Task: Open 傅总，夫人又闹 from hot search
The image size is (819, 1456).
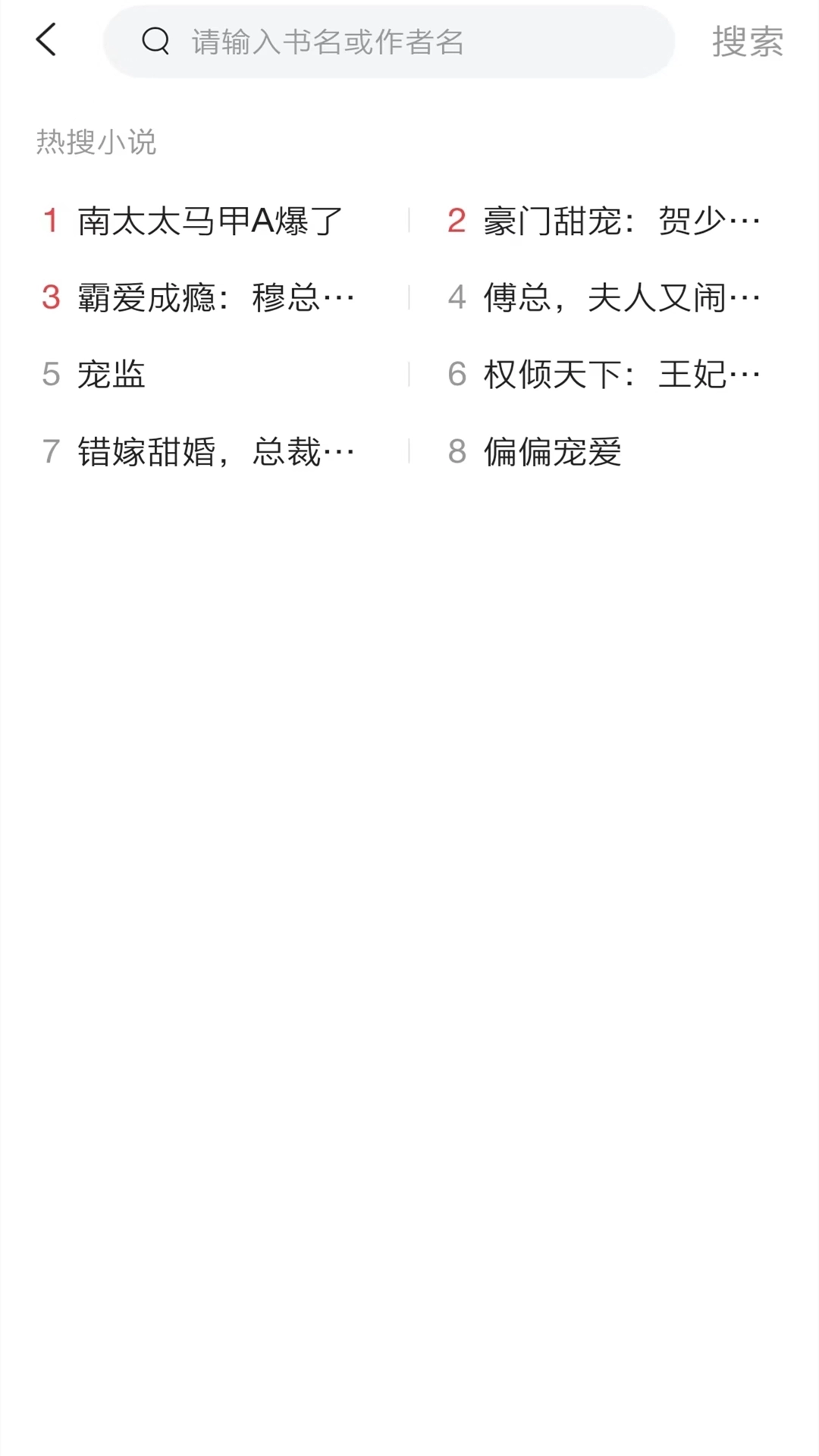Action: coord(620,297)
